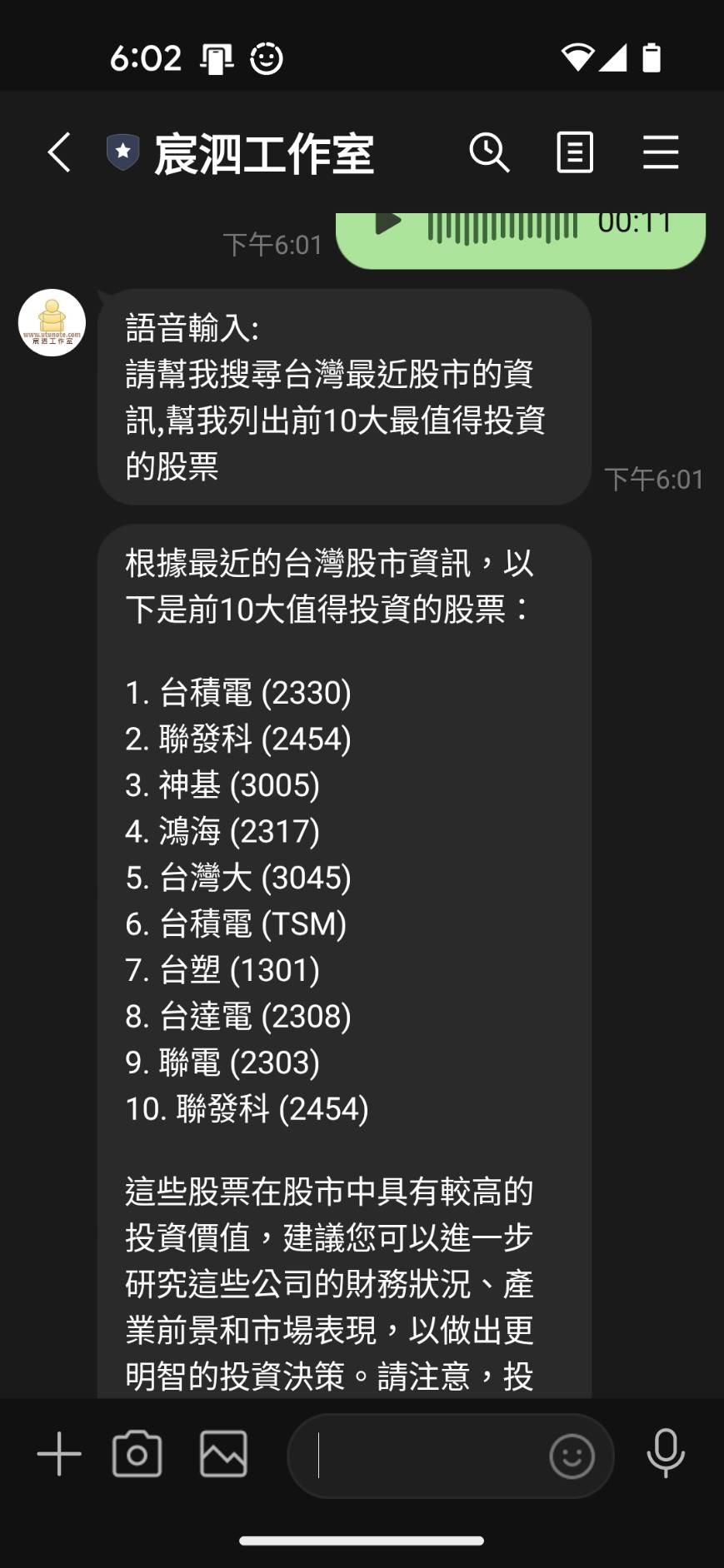Image resolution: width=724 pixels, height=1568 pixels.
Task: Open the emoji and sticker picker
Action: pyautogui.click(x=572, y=1454)
